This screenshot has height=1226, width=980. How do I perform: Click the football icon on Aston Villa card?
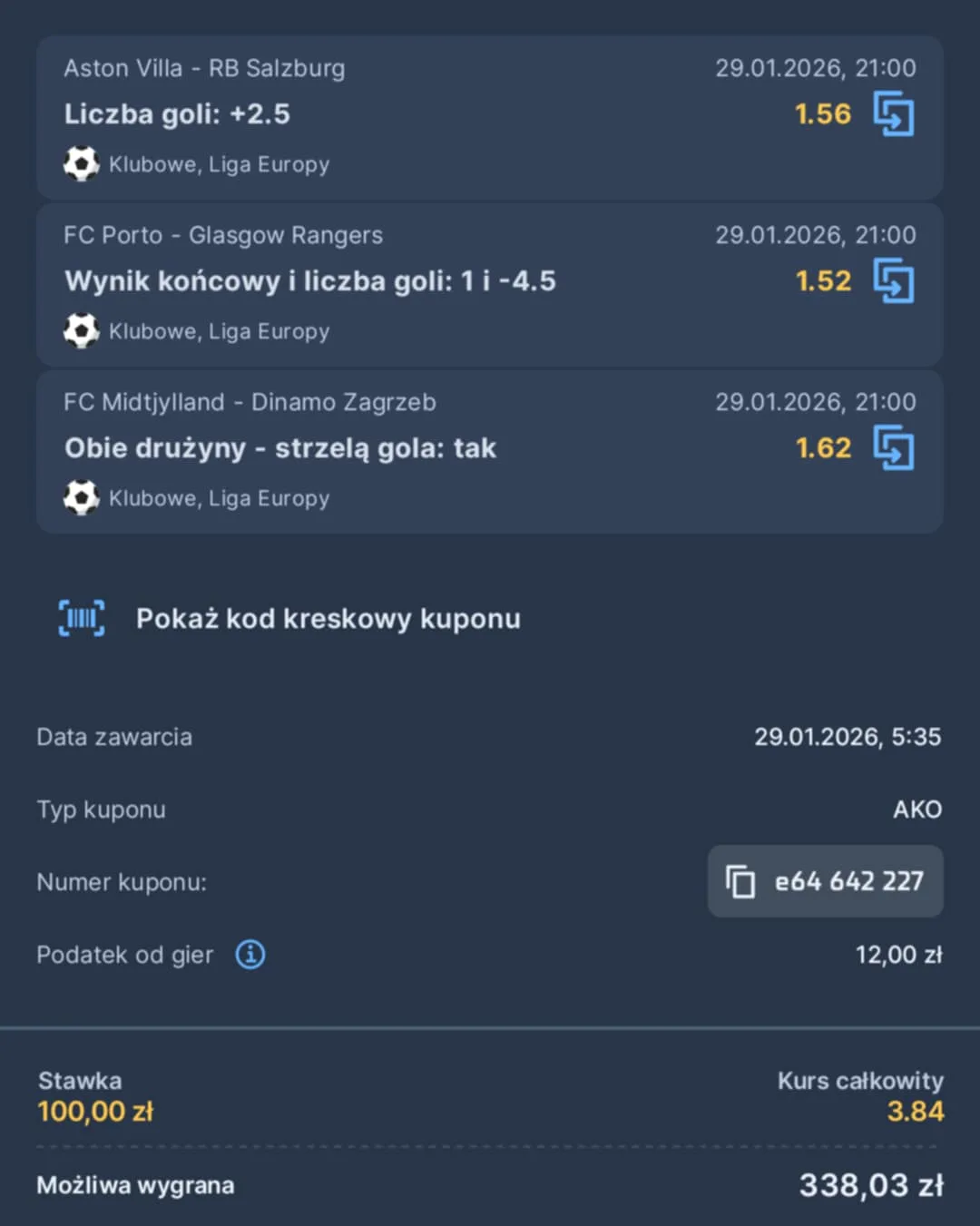click(81, 164)
